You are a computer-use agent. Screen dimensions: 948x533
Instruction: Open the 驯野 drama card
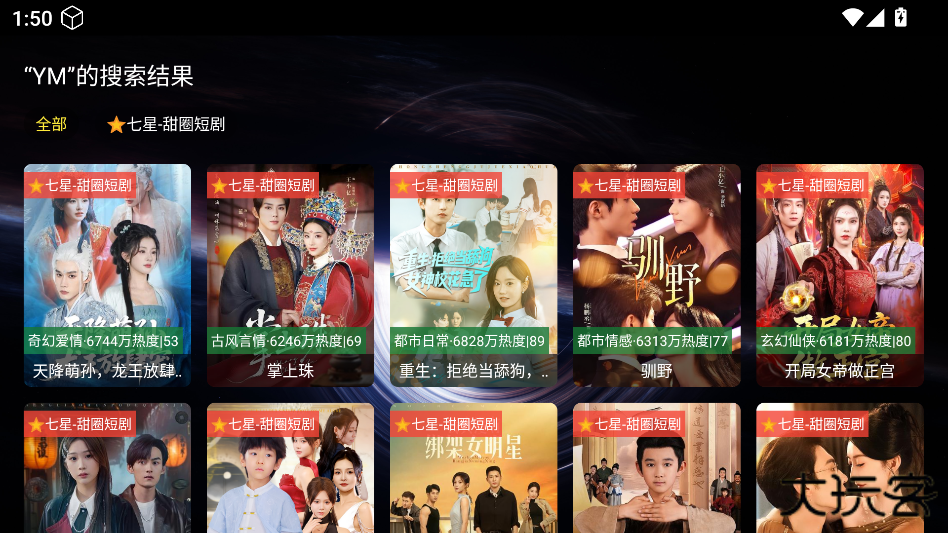(656, 275)
